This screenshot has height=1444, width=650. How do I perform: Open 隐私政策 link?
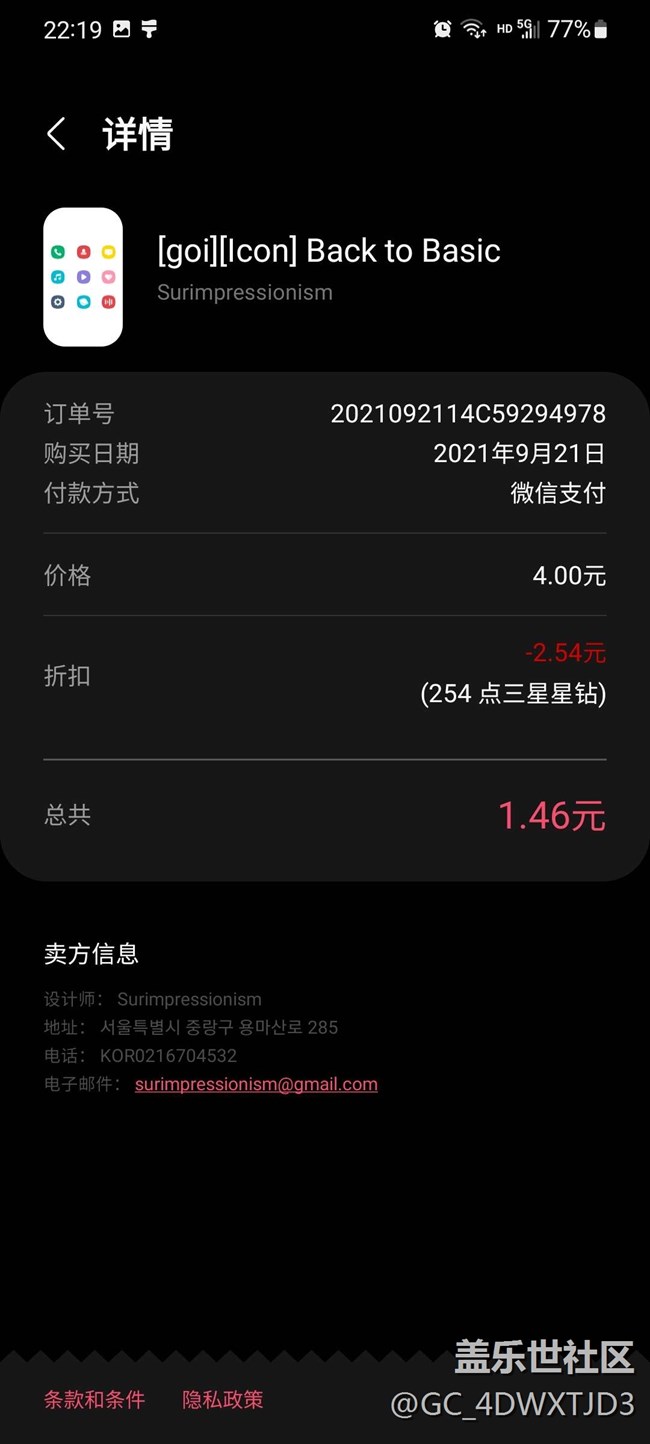222,1399
